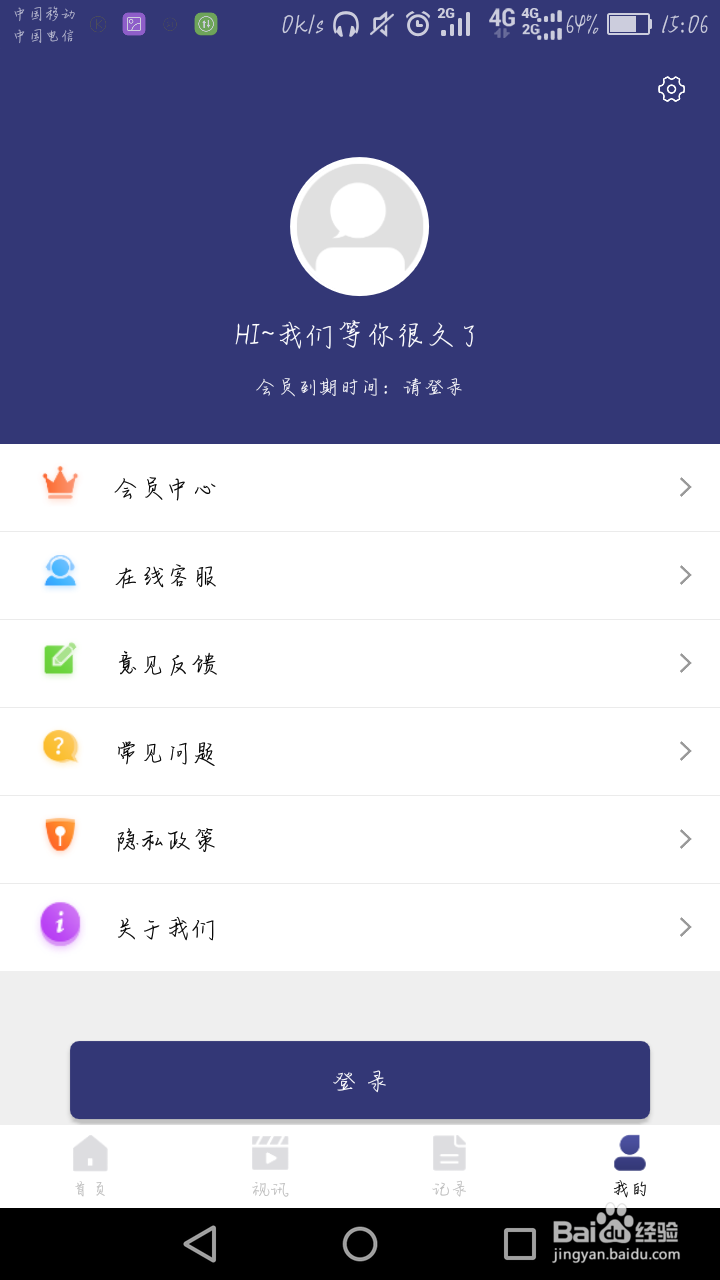Switch to the 记录 records tab
Image resolution: width=720 pixels, height=1280 pixels.
point(450,1166)
